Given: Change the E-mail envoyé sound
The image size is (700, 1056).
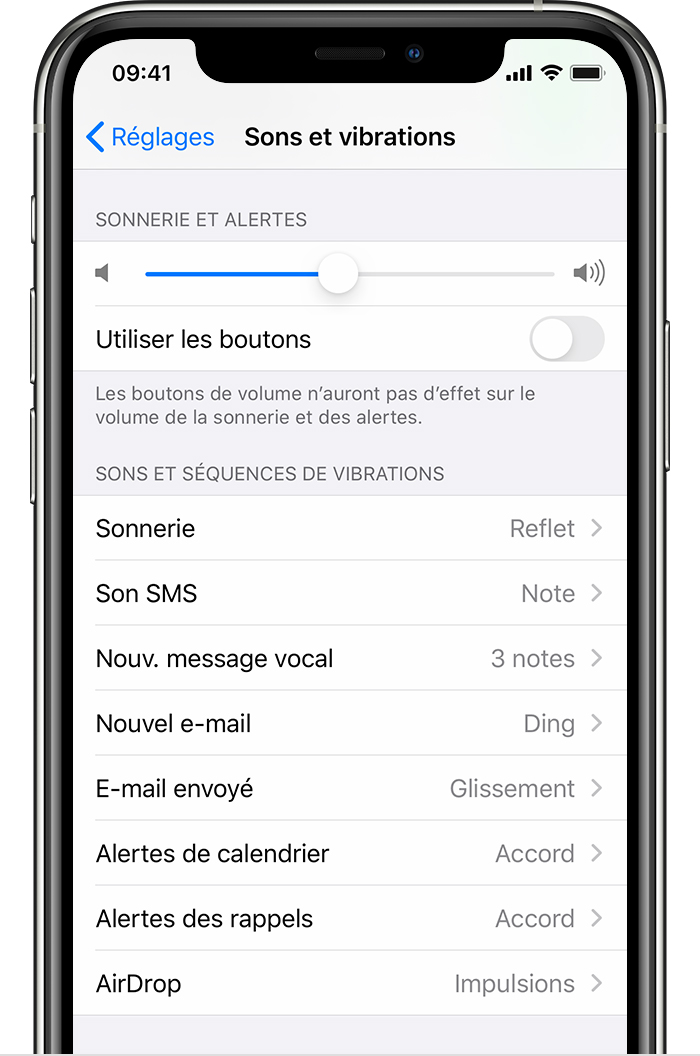Looking at the screenshot, I should pos(350,788).
